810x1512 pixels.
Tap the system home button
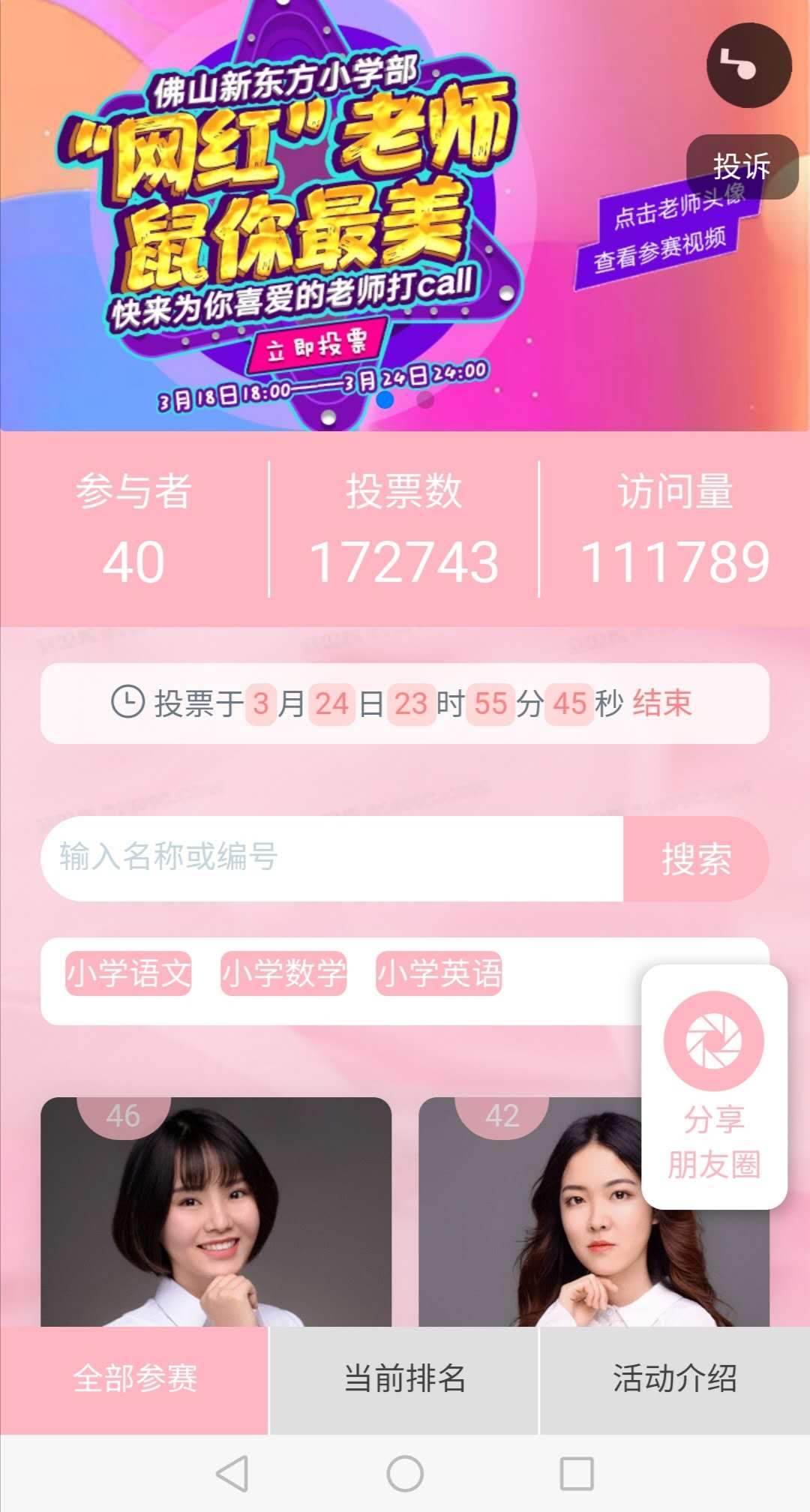(405, 1474)
